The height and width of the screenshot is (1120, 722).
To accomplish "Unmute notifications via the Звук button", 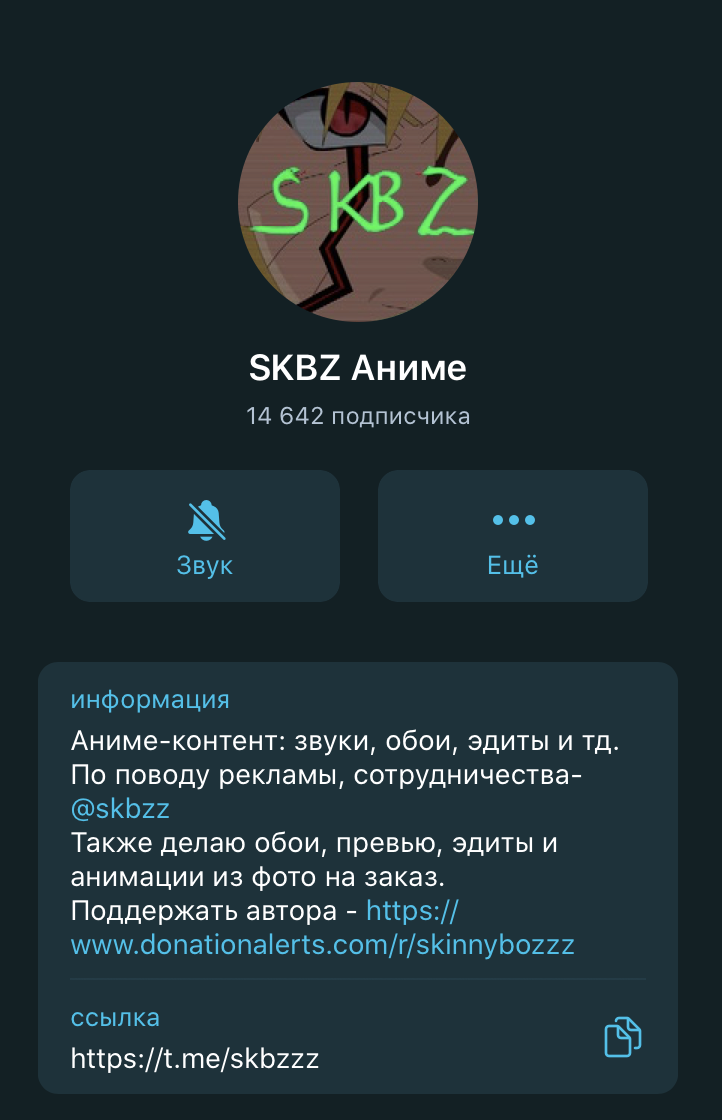I will pos(204,535).
